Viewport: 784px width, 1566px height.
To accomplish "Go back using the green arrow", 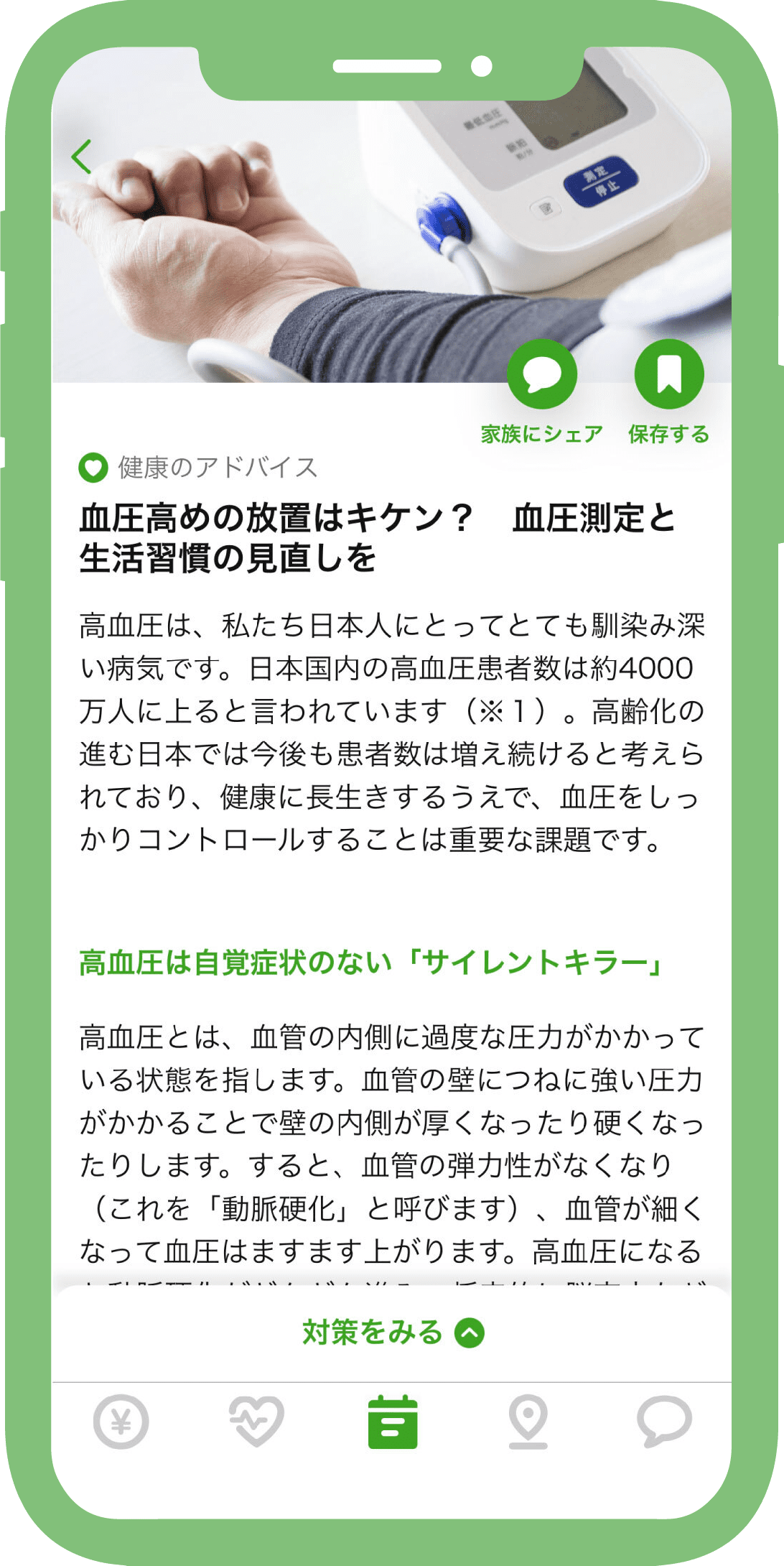I will coord(82,157).
